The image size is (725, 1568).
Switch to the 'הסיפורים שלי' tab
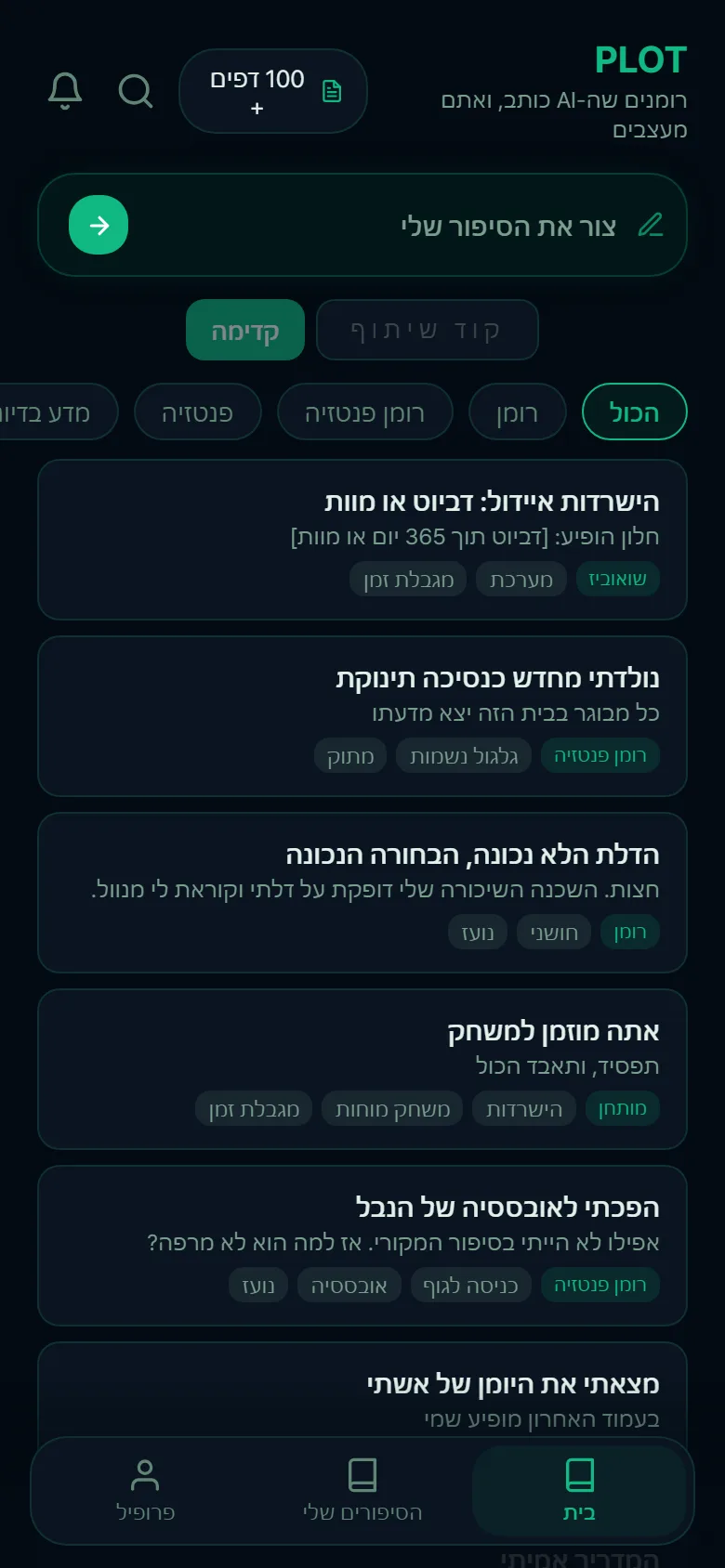point(362,1490)
